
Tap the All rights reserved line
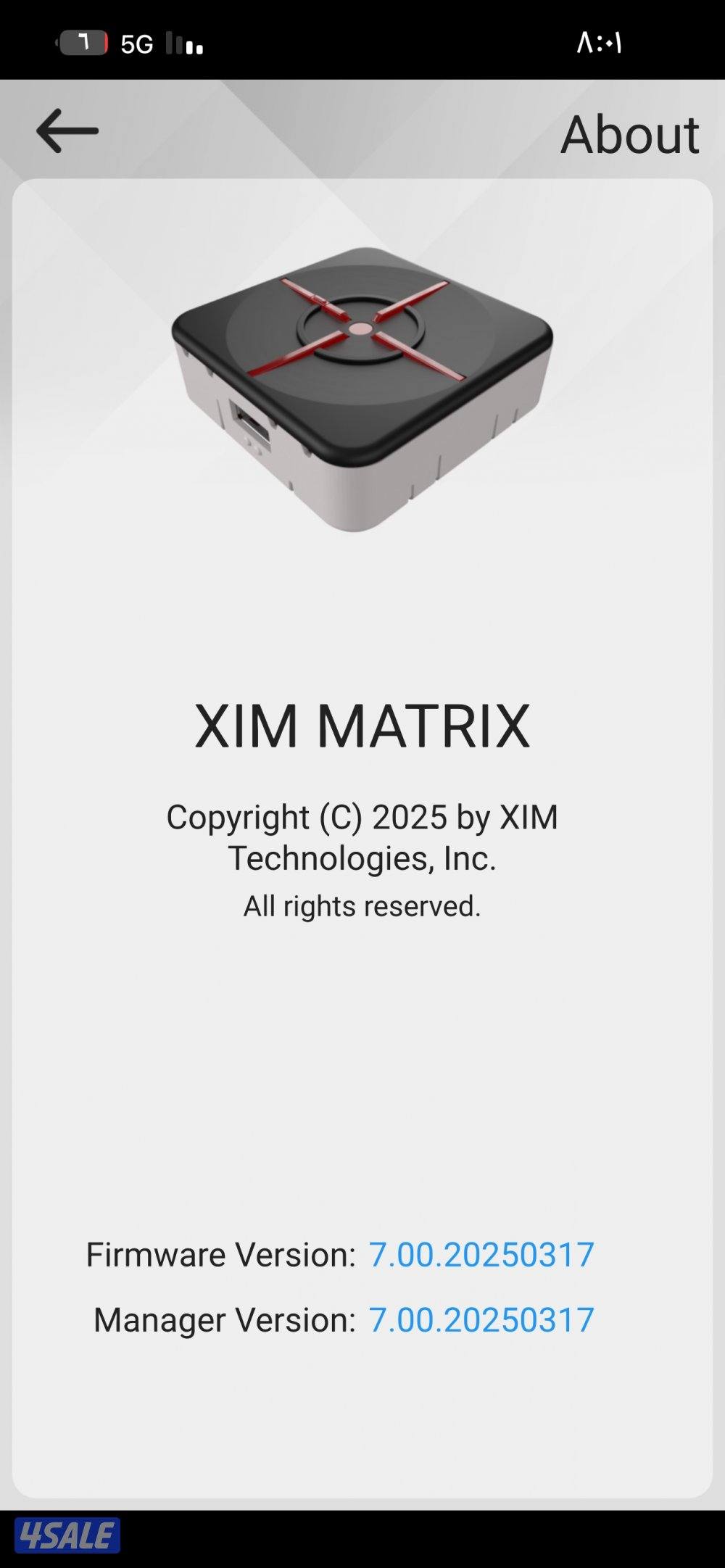pyautogui.click(x=361, y=905)
